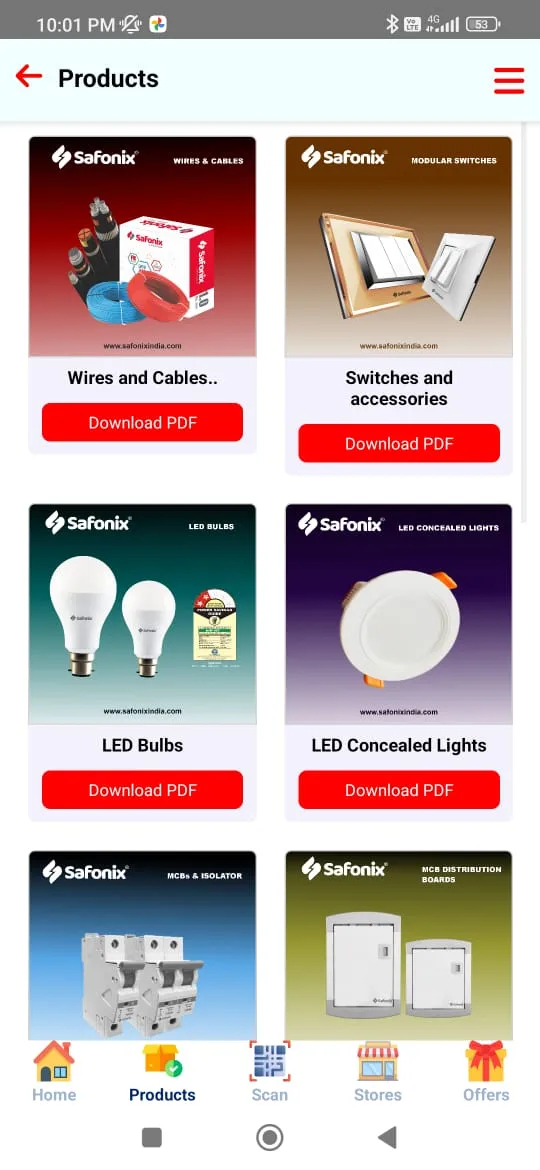Go back using the red arrow
The width and height of the screenshot is (540, 1170).
28,76
